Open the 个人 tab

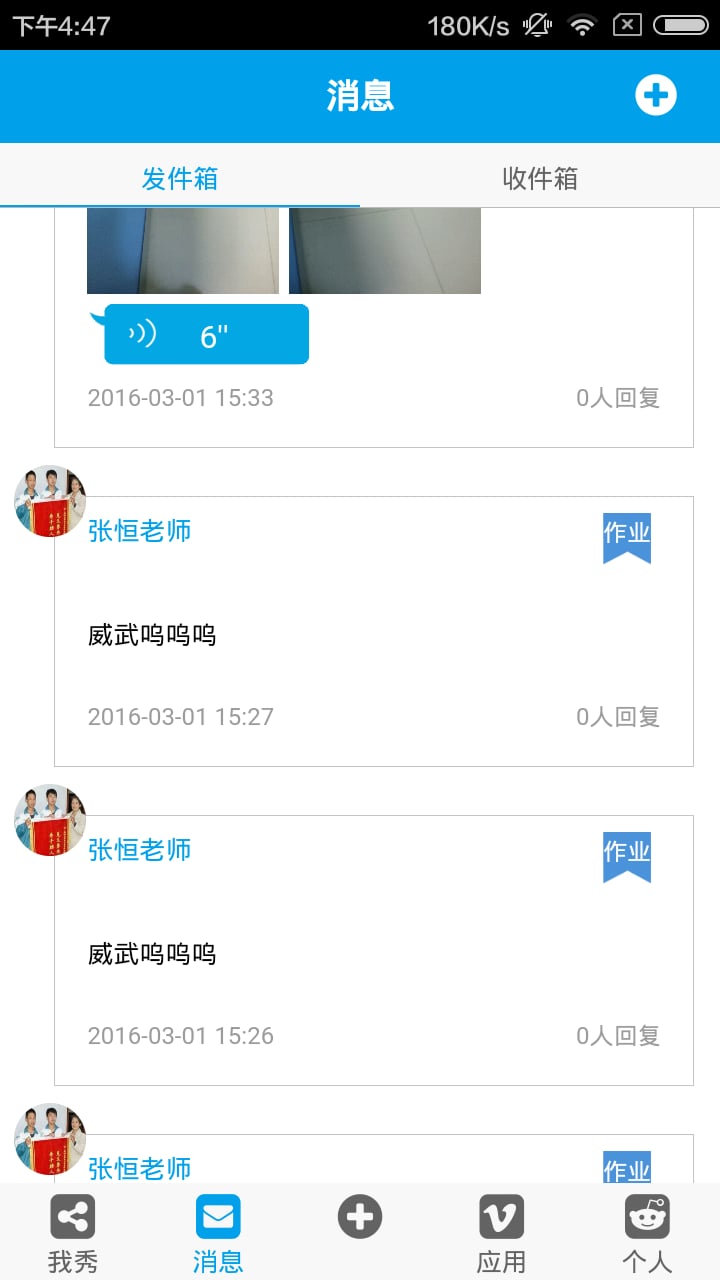647,1234
